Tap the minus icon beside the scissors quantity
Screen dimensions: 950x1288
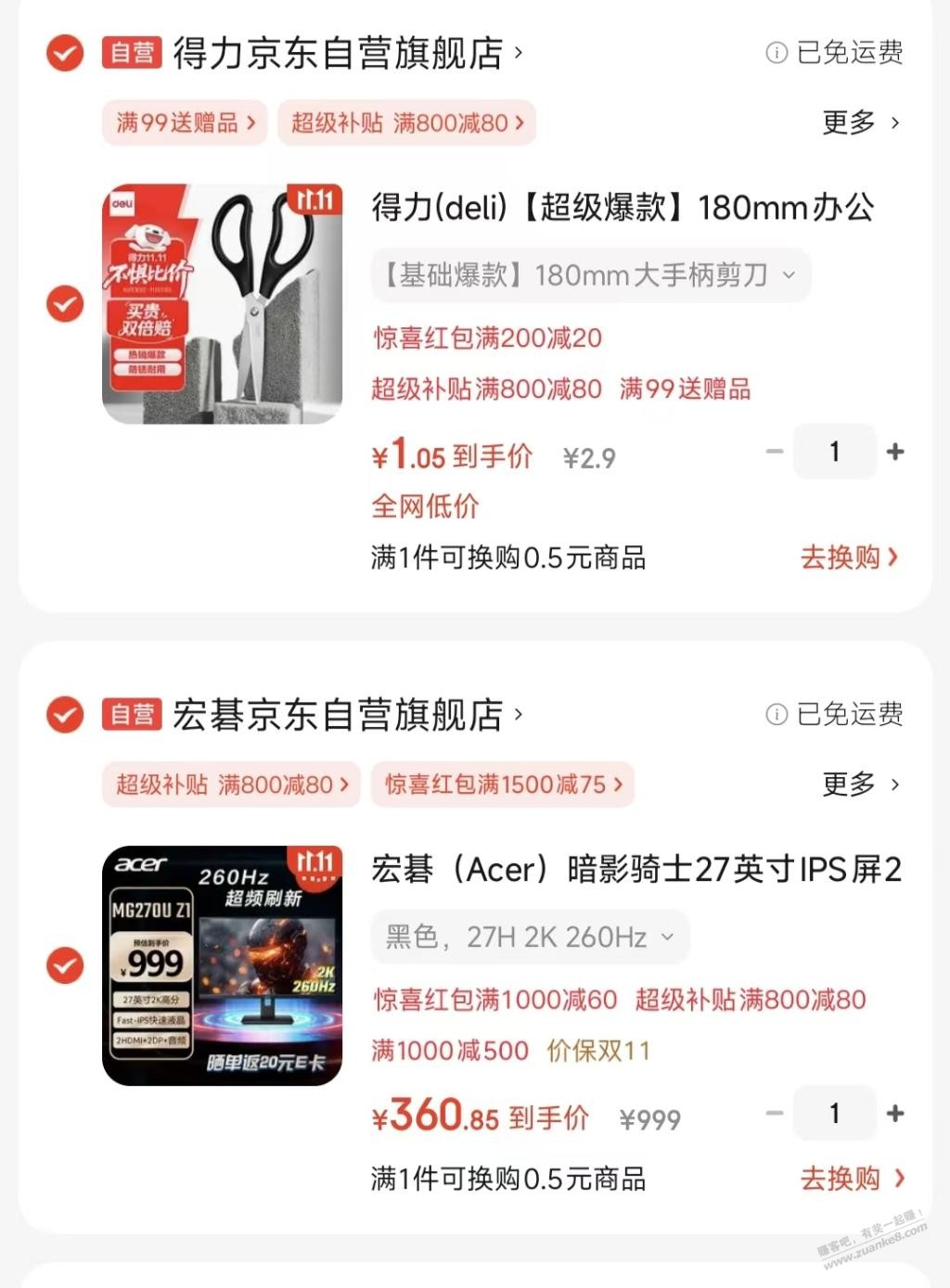pyautogui.click(x=774, y=452)
